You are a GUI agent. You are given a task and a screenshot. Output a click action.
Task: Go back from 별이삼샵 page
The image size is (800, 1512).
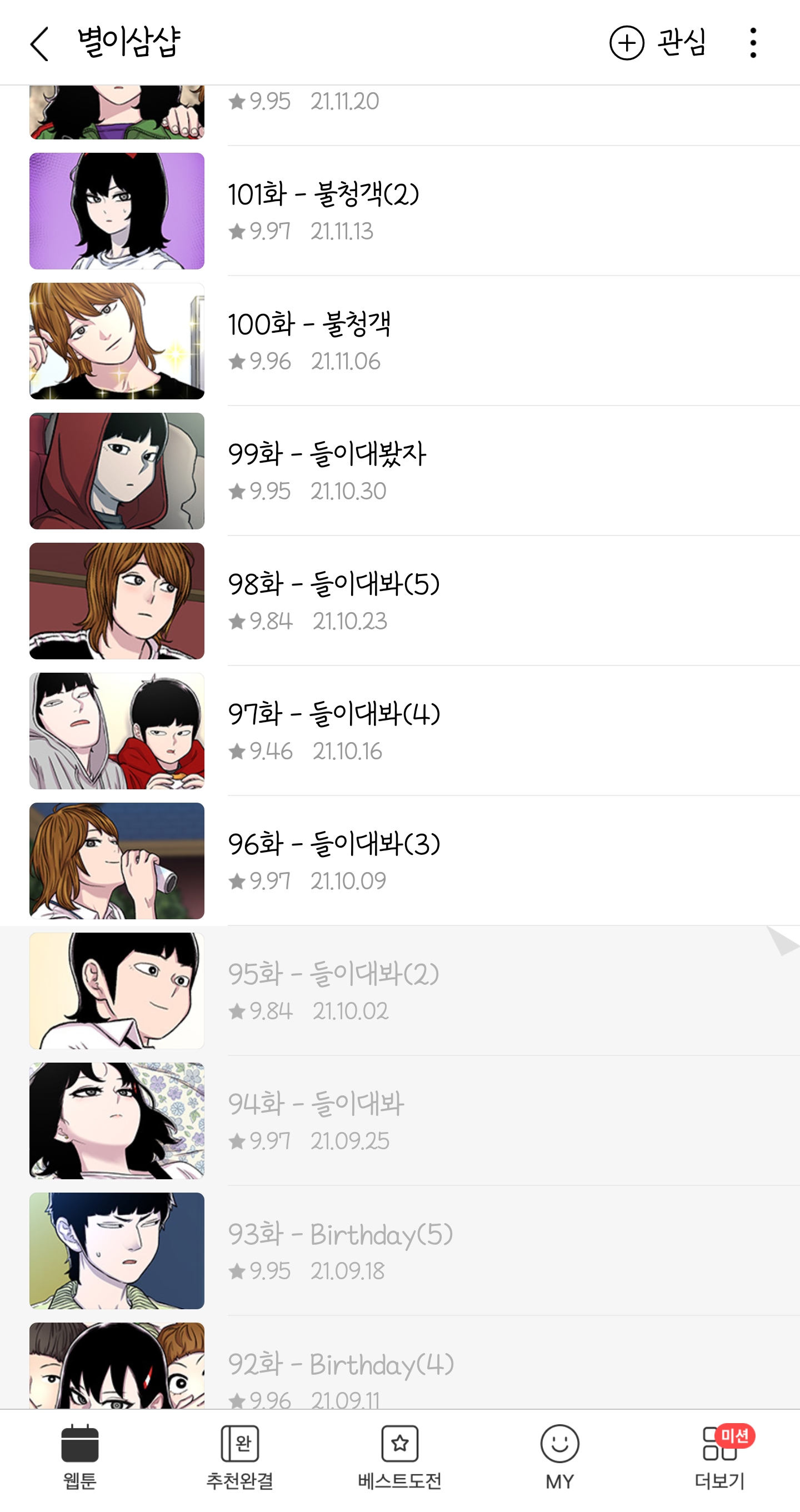click(39, 43)
